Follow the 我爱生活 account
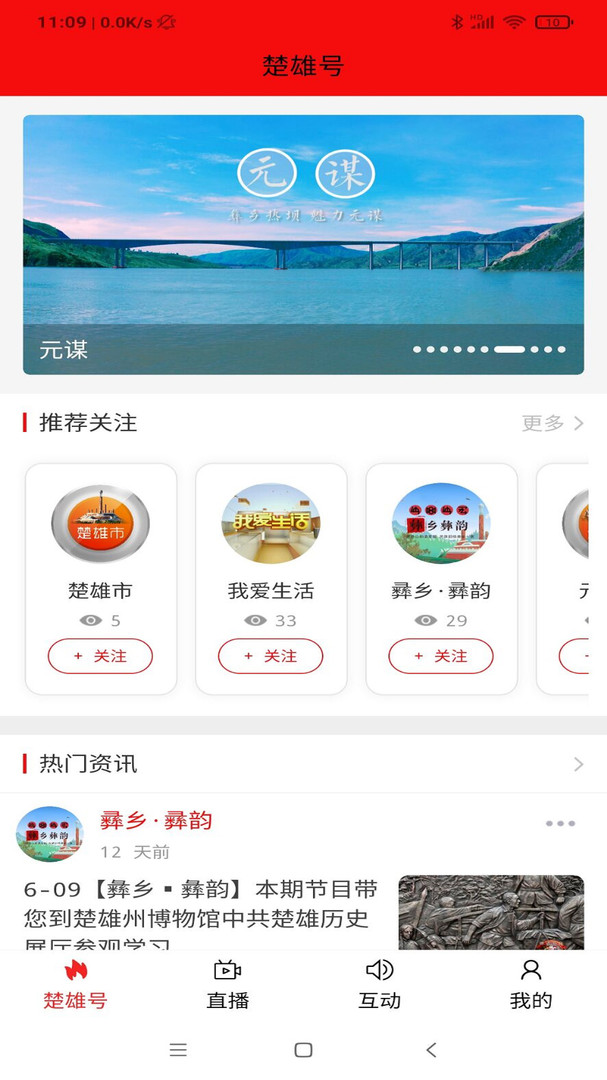The image size is (607, 1080). [270, 656]
